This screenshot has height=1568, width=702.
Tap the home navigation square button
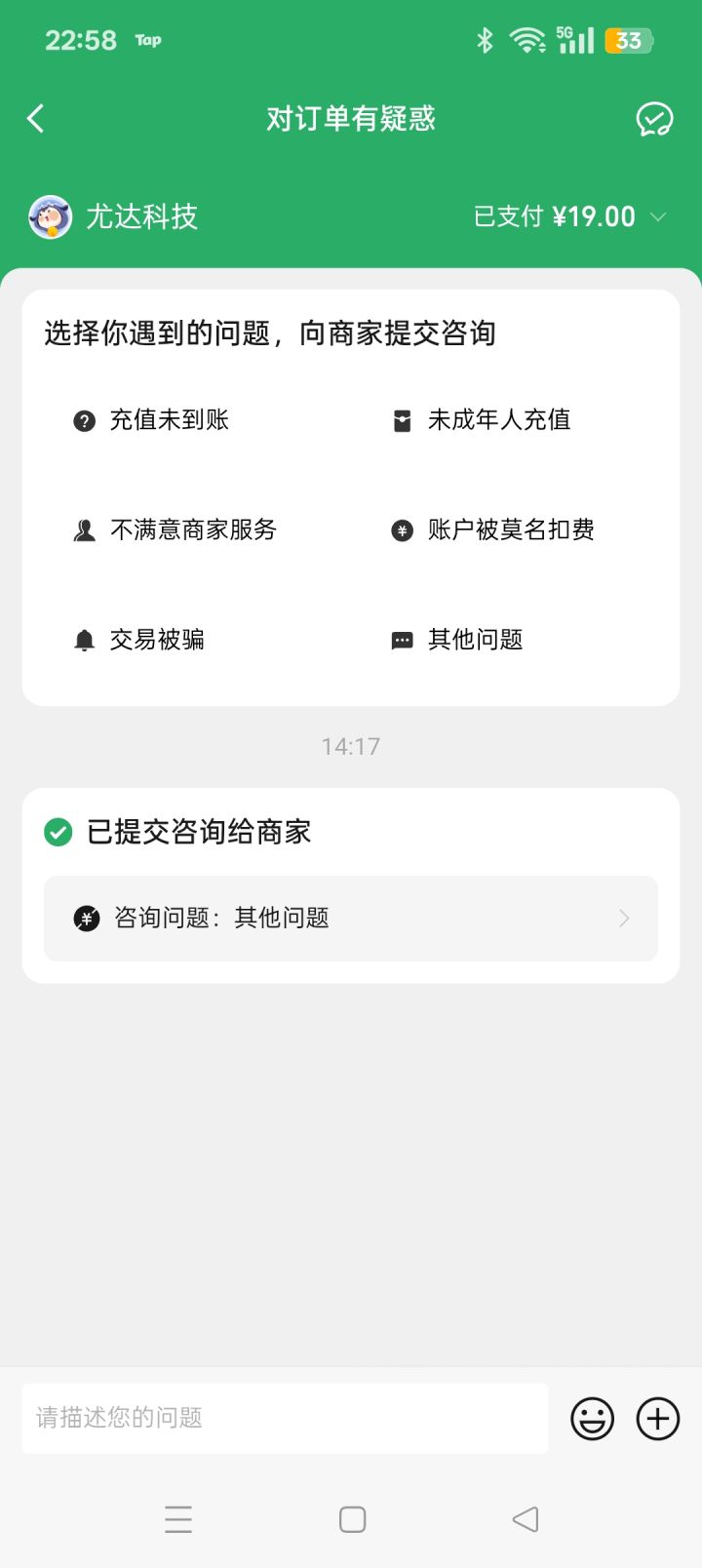click(x=351, y=1518)
